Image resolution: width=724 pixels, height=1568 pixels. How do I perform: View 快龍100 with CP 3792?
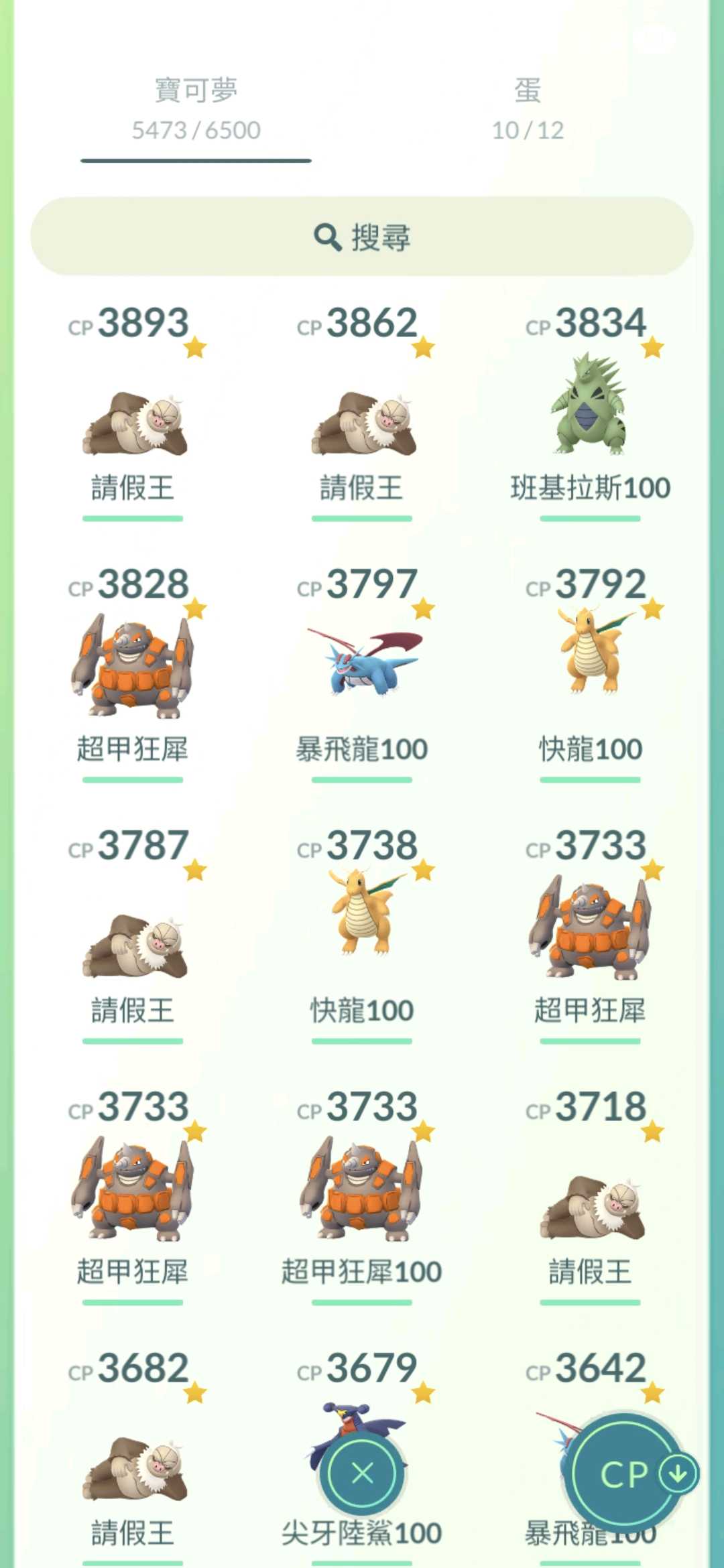coord(590,657)
